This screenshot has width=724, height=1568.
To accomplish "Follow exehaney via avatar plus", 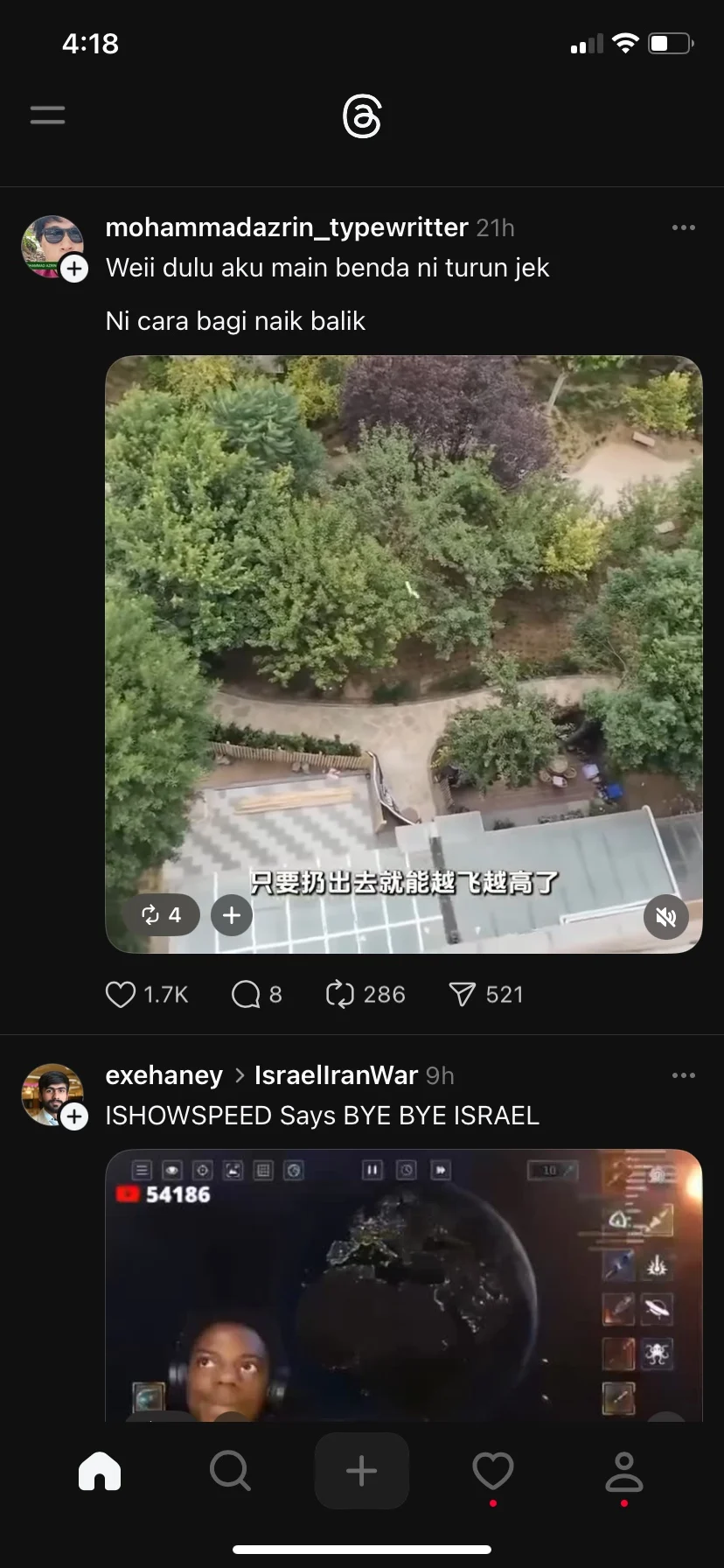I will pyautogui.click(x=74, y=1116).
